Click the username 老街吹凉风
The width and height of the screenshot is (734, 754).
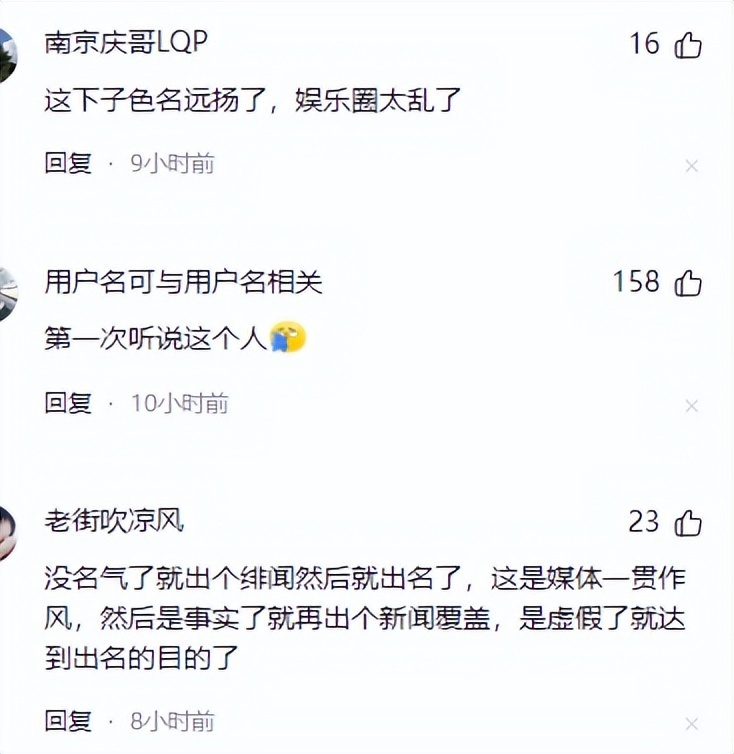[108, 522]
